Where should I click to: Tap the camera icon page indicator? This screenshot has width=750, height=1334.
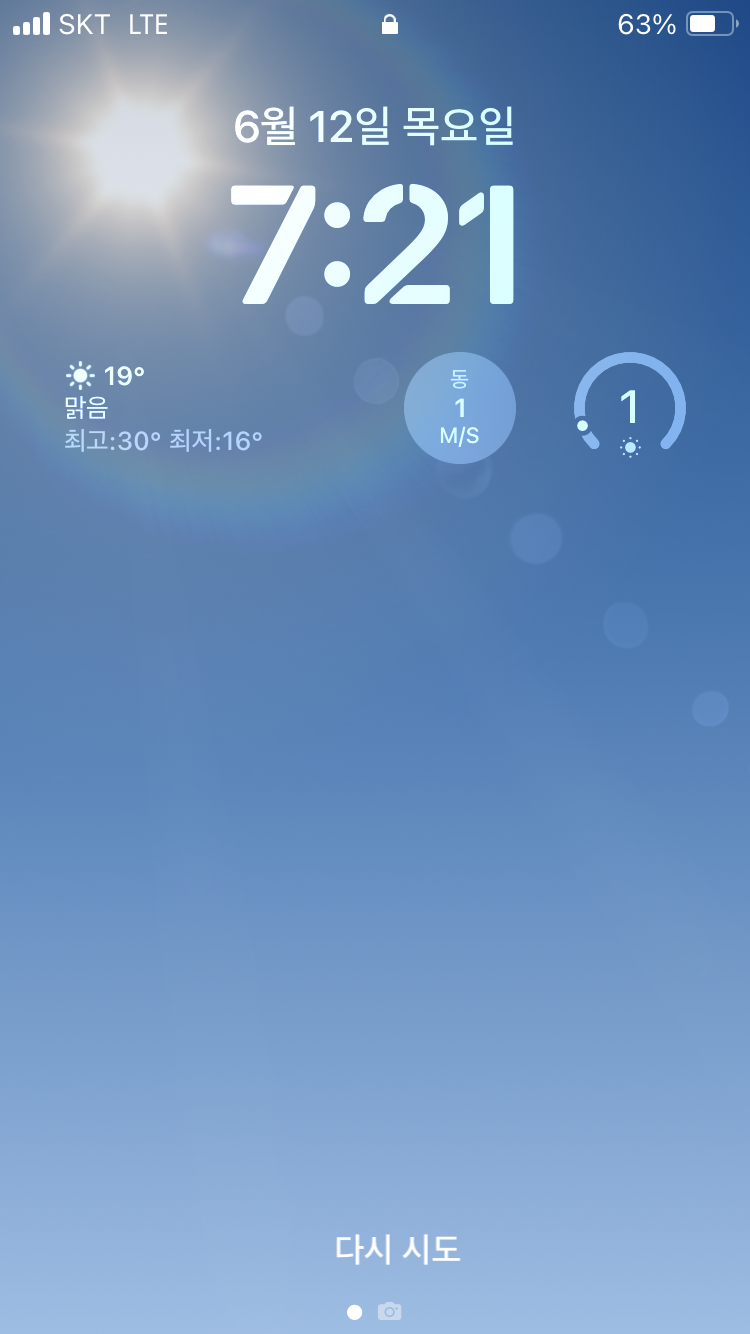(389, 1311)
